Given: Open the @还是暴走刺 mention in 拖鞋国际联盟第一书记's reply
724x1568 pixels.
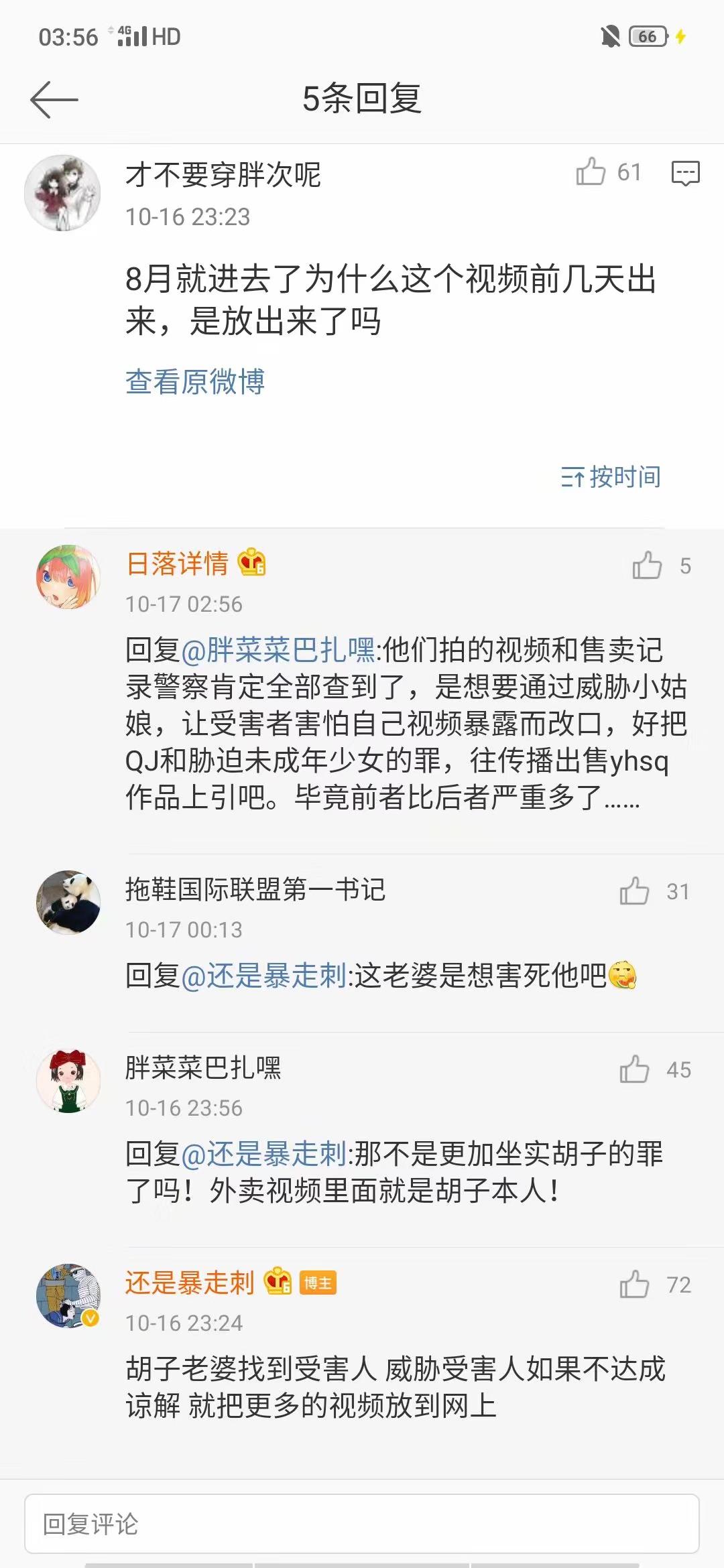Looking at the screenshot, I should click(x=263, y=976).
